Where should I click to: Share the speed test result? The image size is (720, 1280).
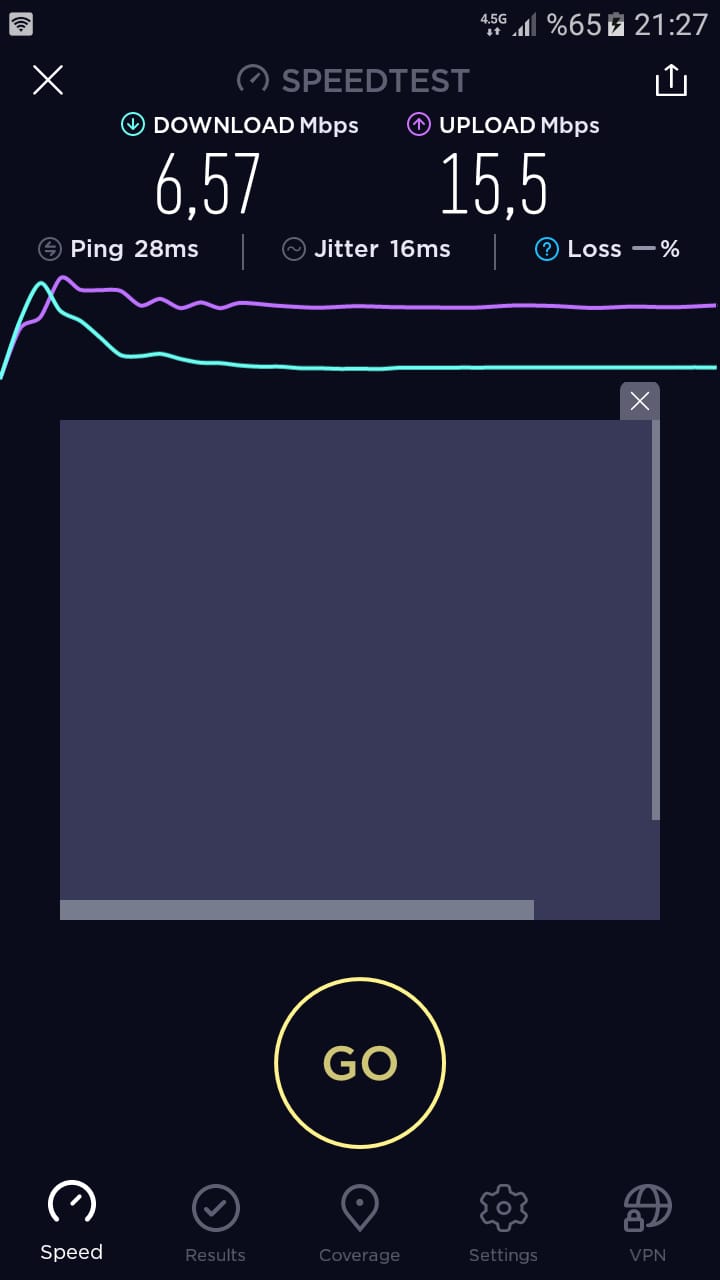(x=671, y=80)
